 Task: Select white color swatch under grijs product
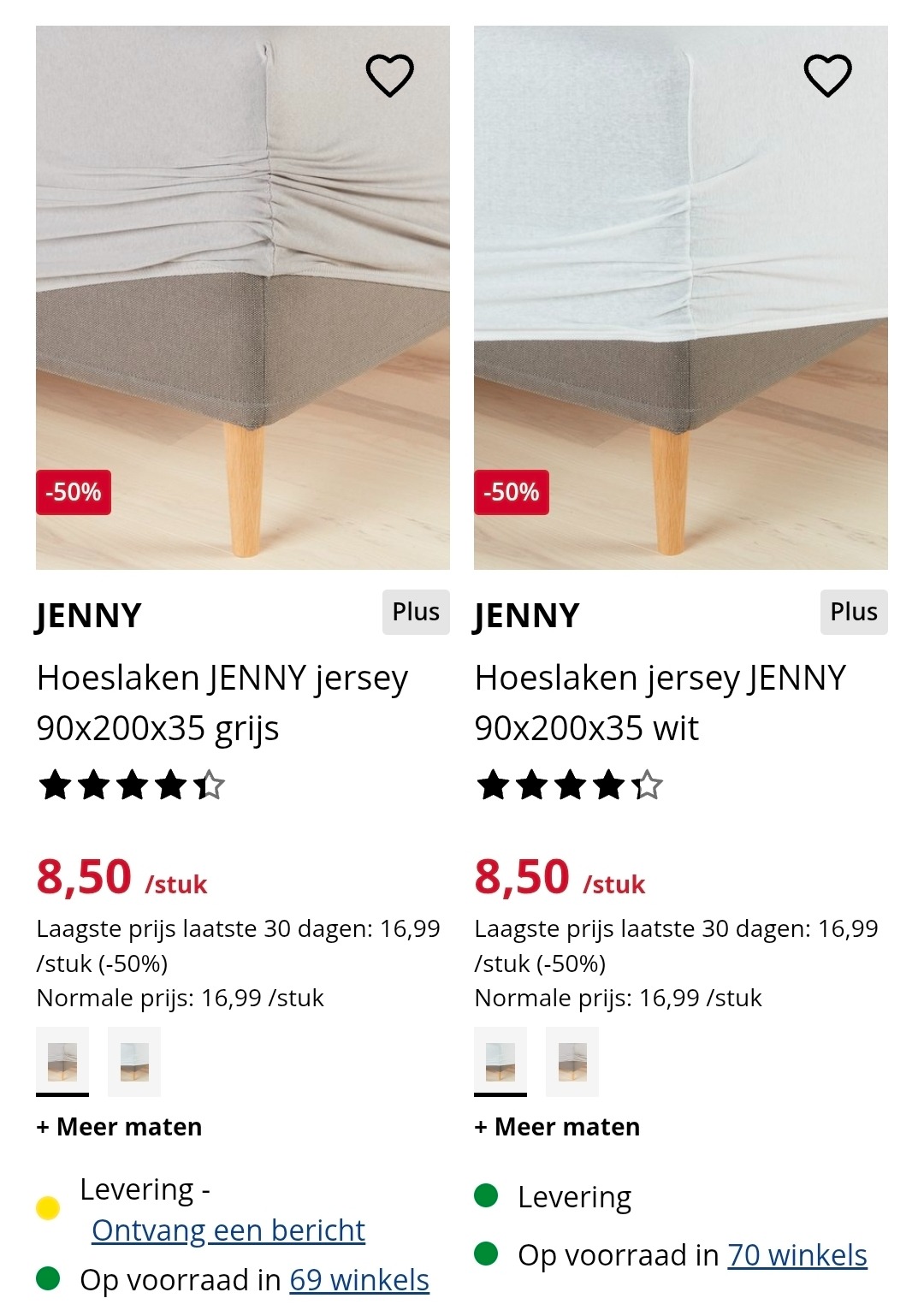pos(134,1061)
